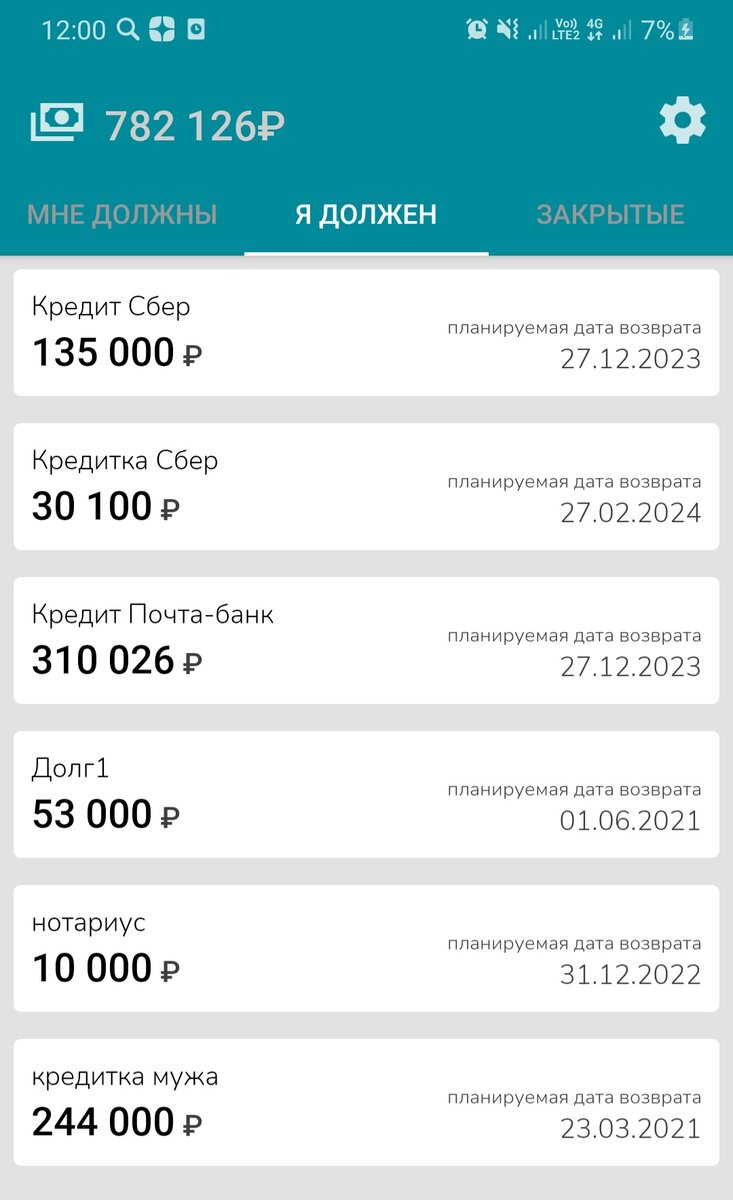
Task: Open the Долг1 debt card
Action: (x=366, y=795)
